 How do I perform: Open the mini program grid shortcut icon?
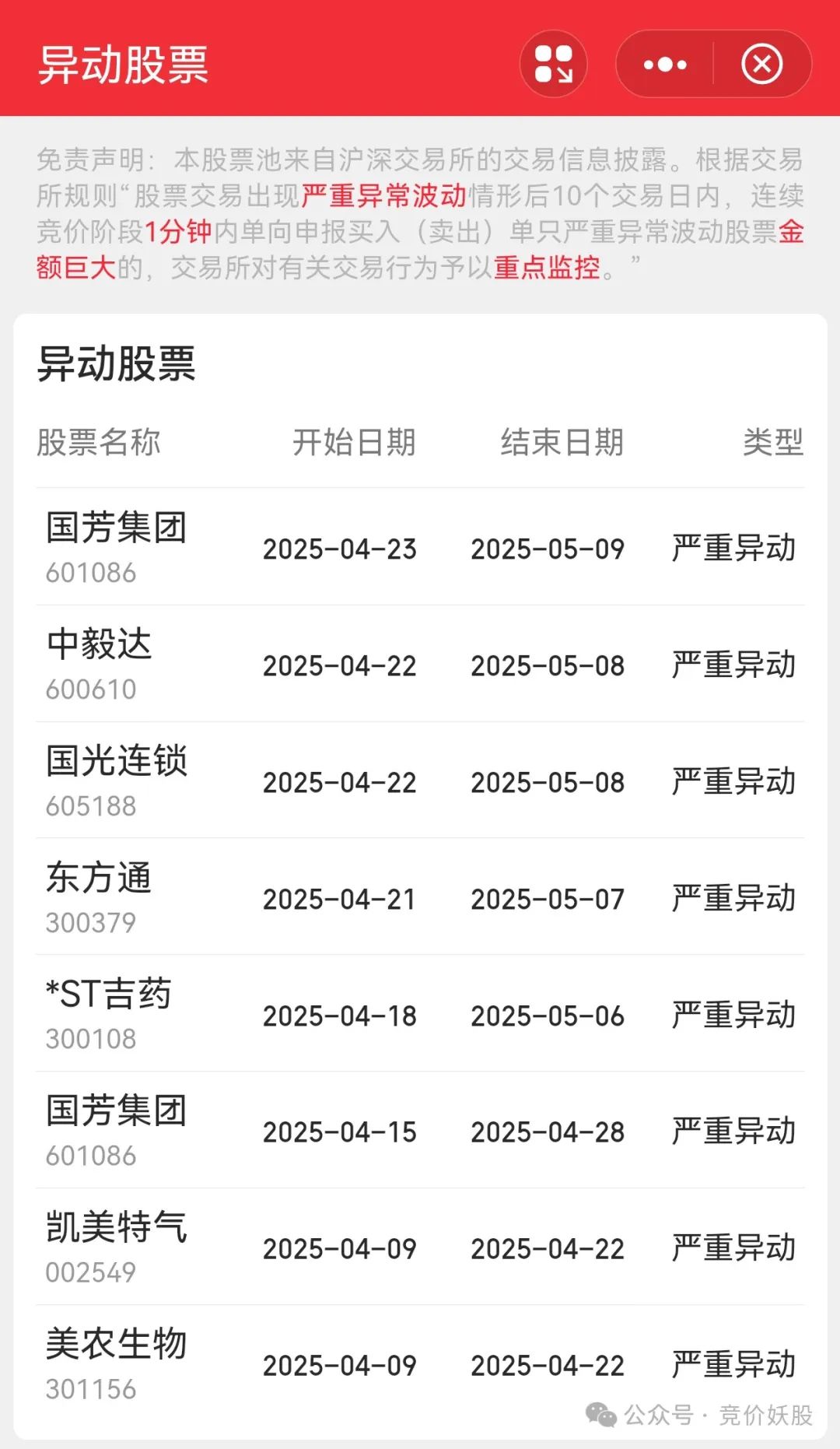tap(553, 64)
